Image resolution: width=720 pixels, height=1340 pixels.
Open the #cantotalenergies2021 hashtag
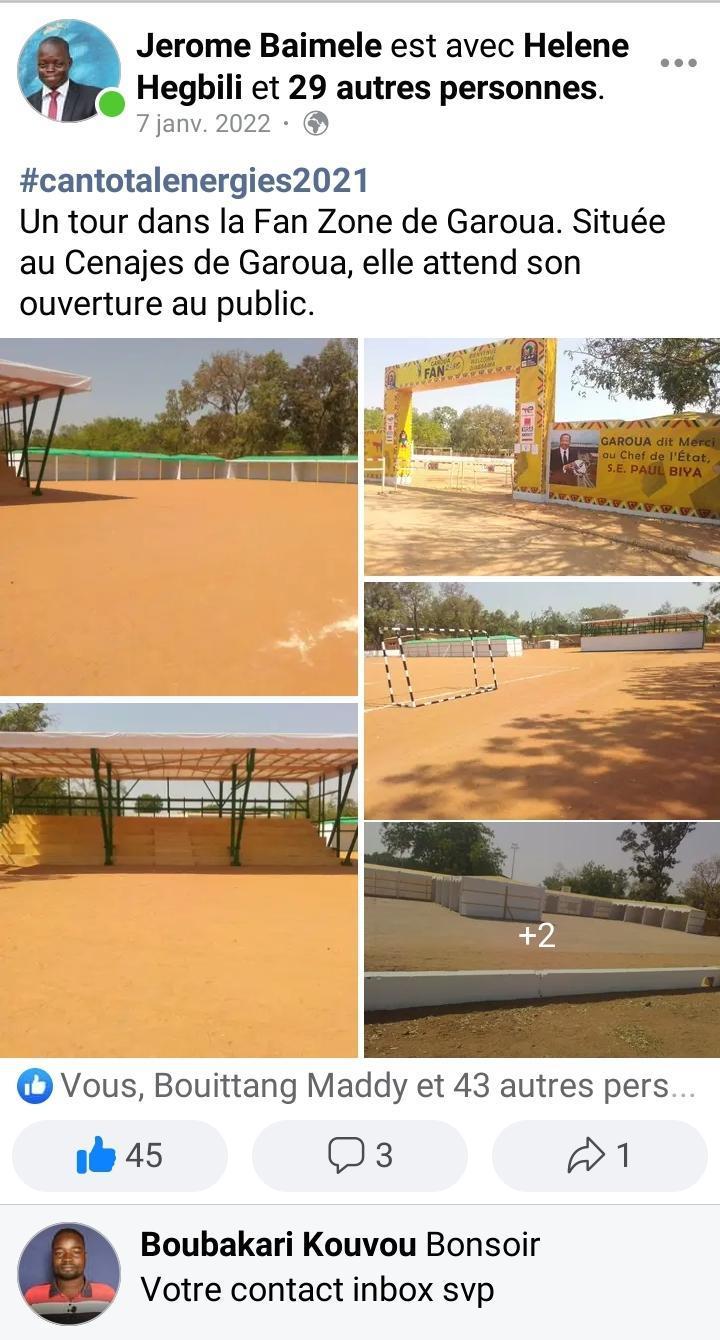click(x=194, y=181)
